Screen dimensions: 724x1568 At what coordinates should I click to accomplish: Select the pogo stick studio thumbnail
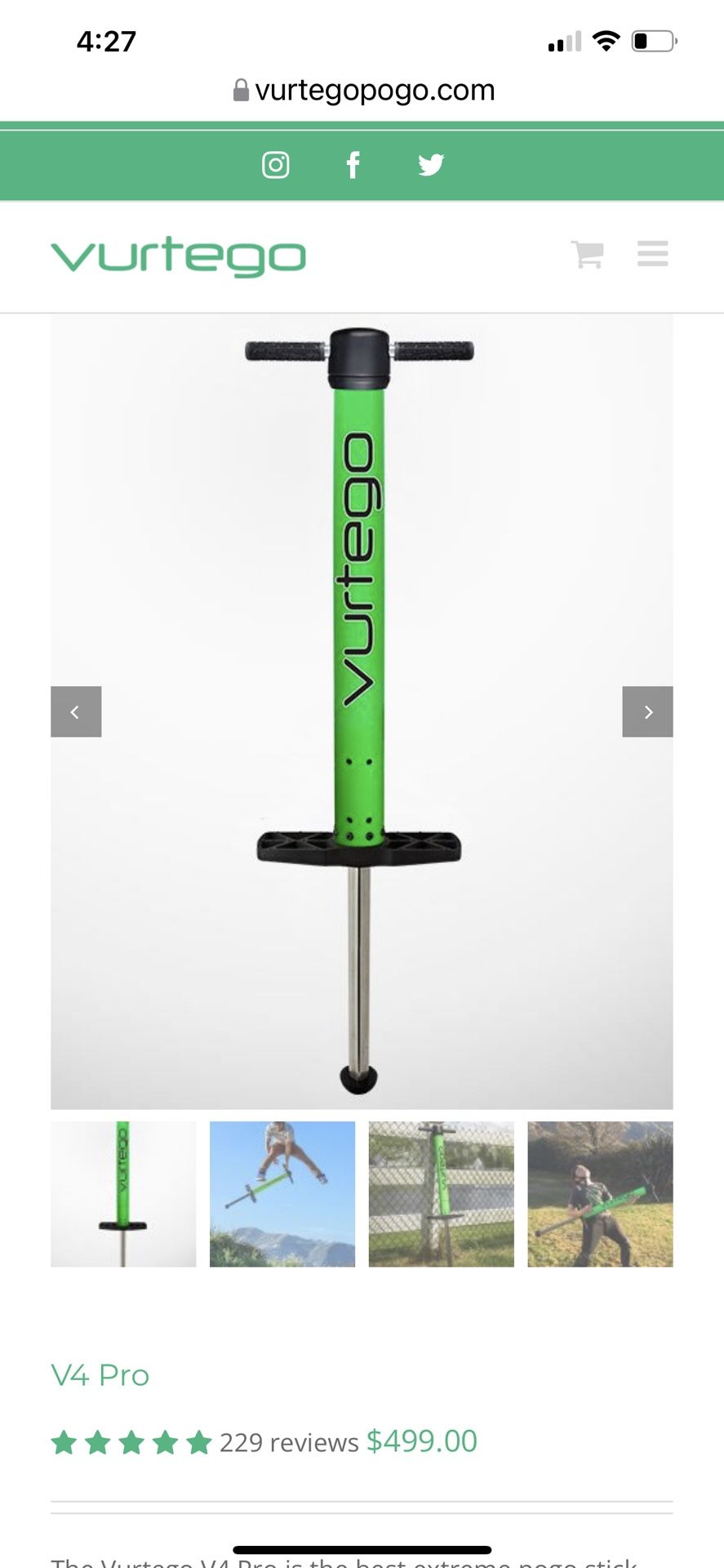123,1194
